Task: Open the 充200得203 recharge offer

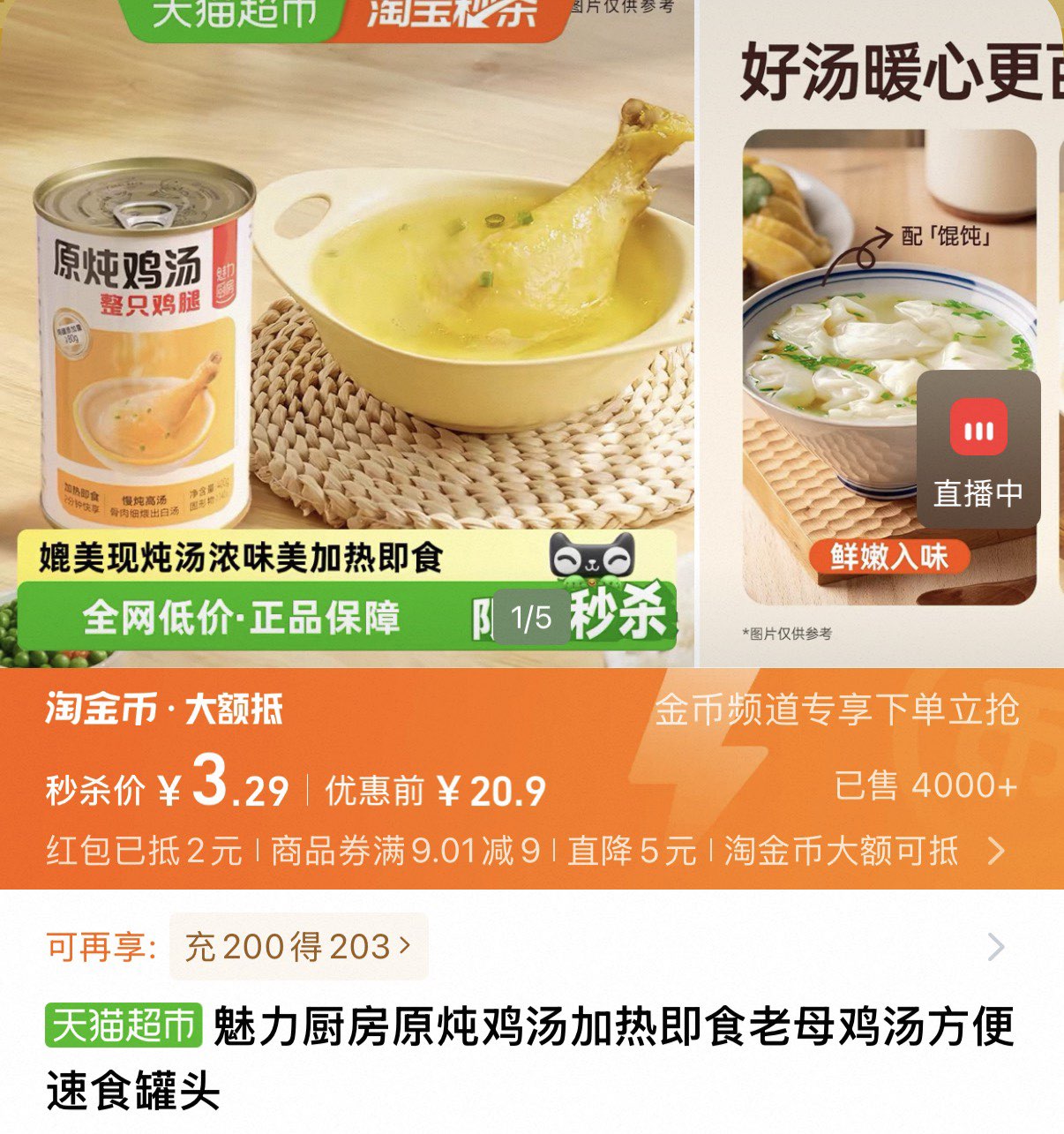Action: [298, 947]
